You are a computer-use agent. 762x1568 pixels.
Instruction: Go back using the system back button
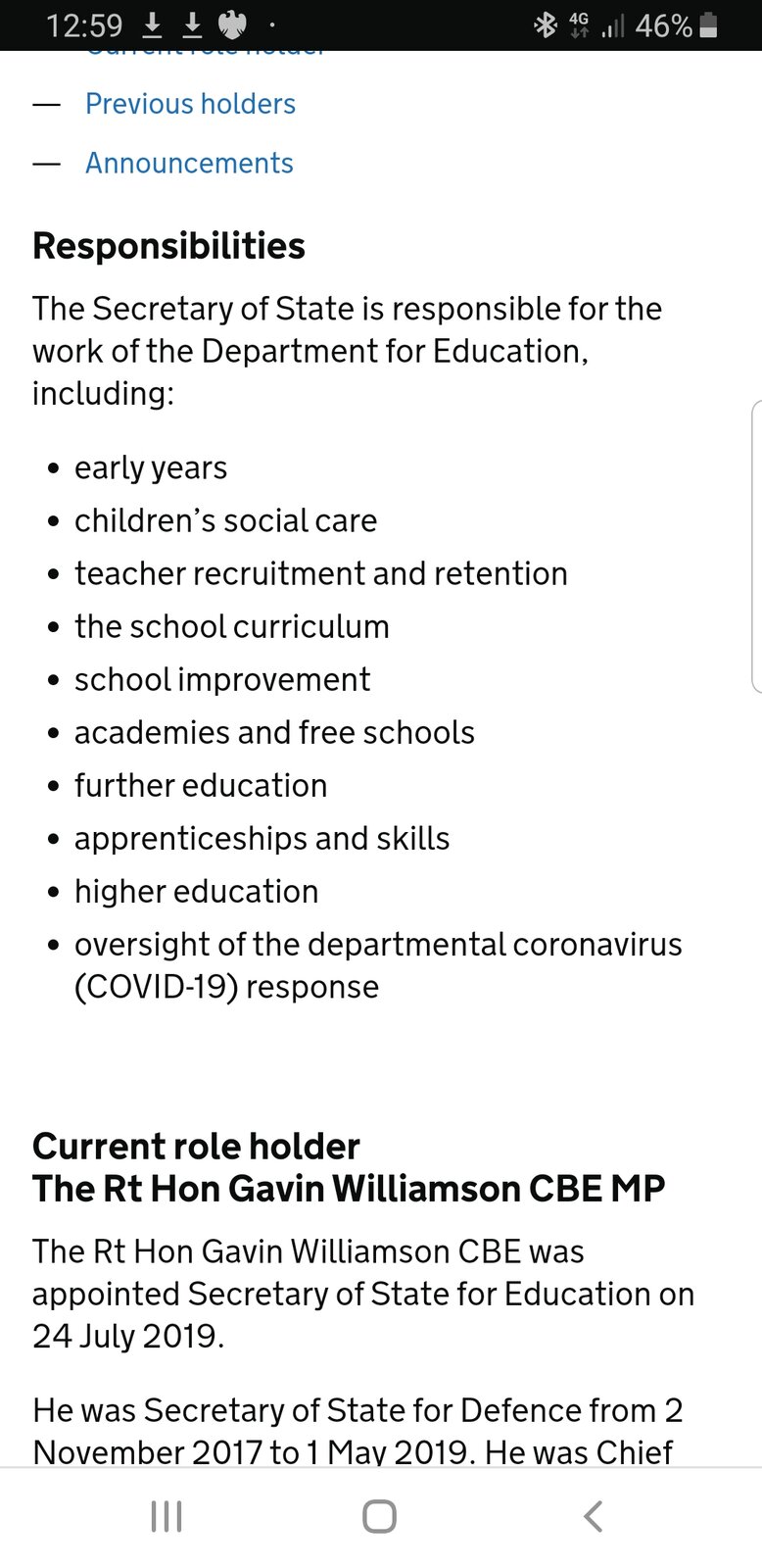click(593, 1516)
